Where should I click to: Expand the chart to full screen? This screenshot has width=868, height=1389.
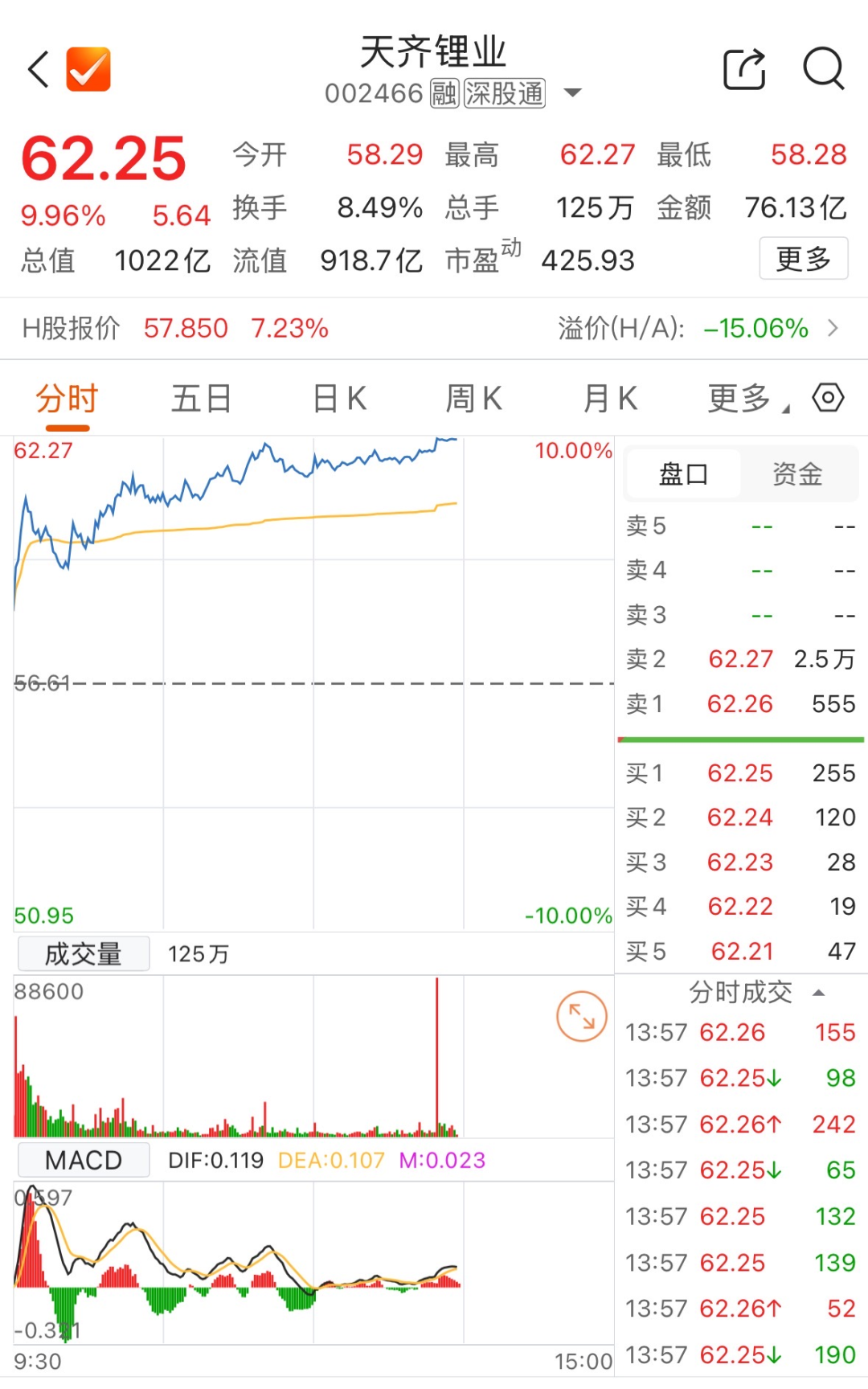[x=581, y=1017]
